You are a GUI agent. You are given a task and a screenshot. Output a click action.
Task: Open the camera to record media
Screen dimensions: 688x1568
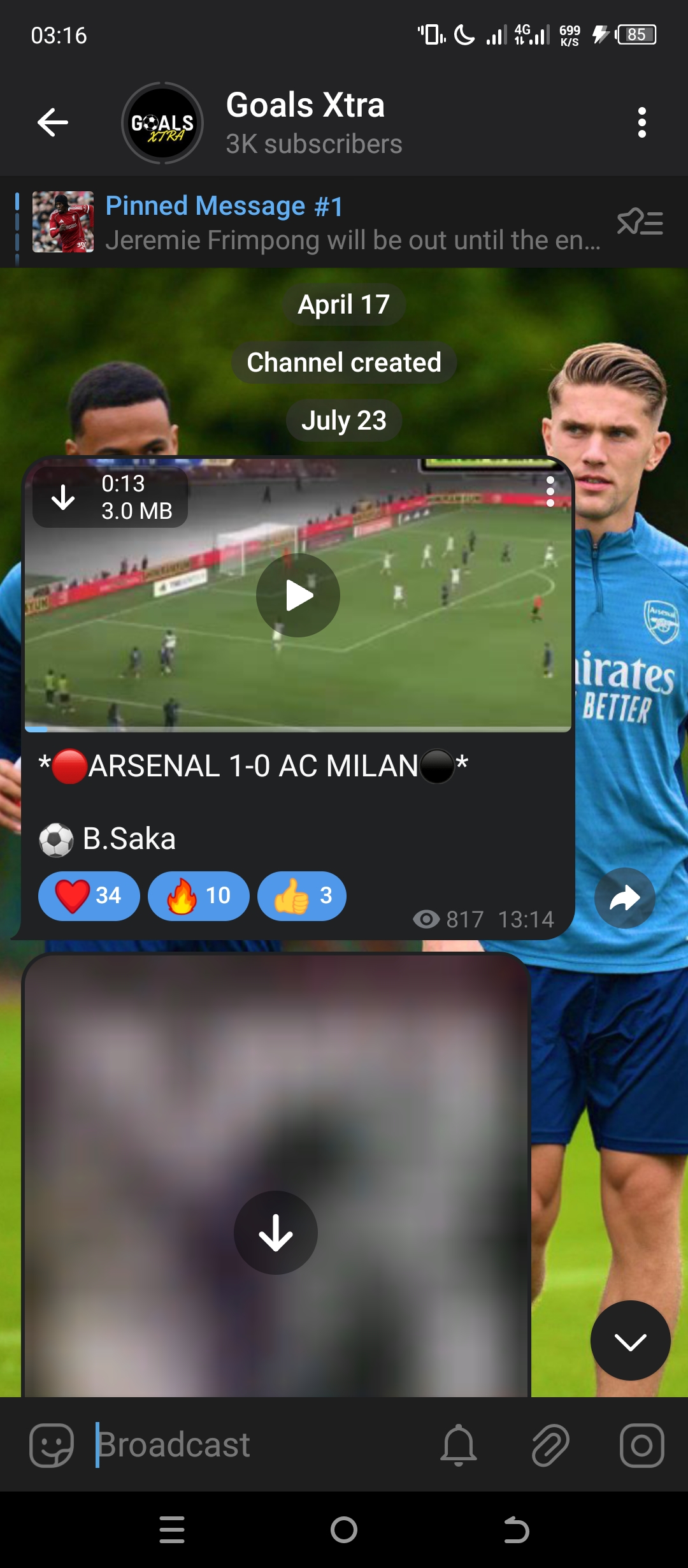[x=641, y=1445]
